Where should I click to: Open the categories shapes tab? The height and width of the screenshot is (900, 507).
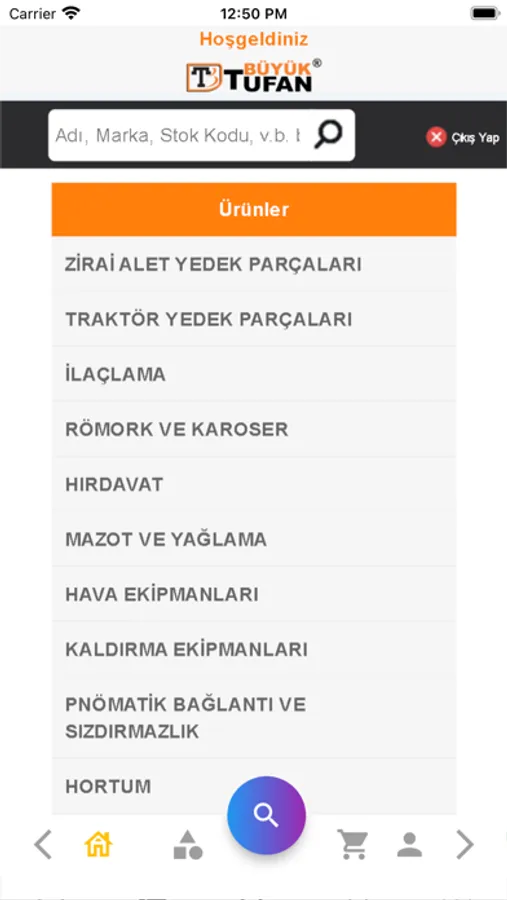188,844
